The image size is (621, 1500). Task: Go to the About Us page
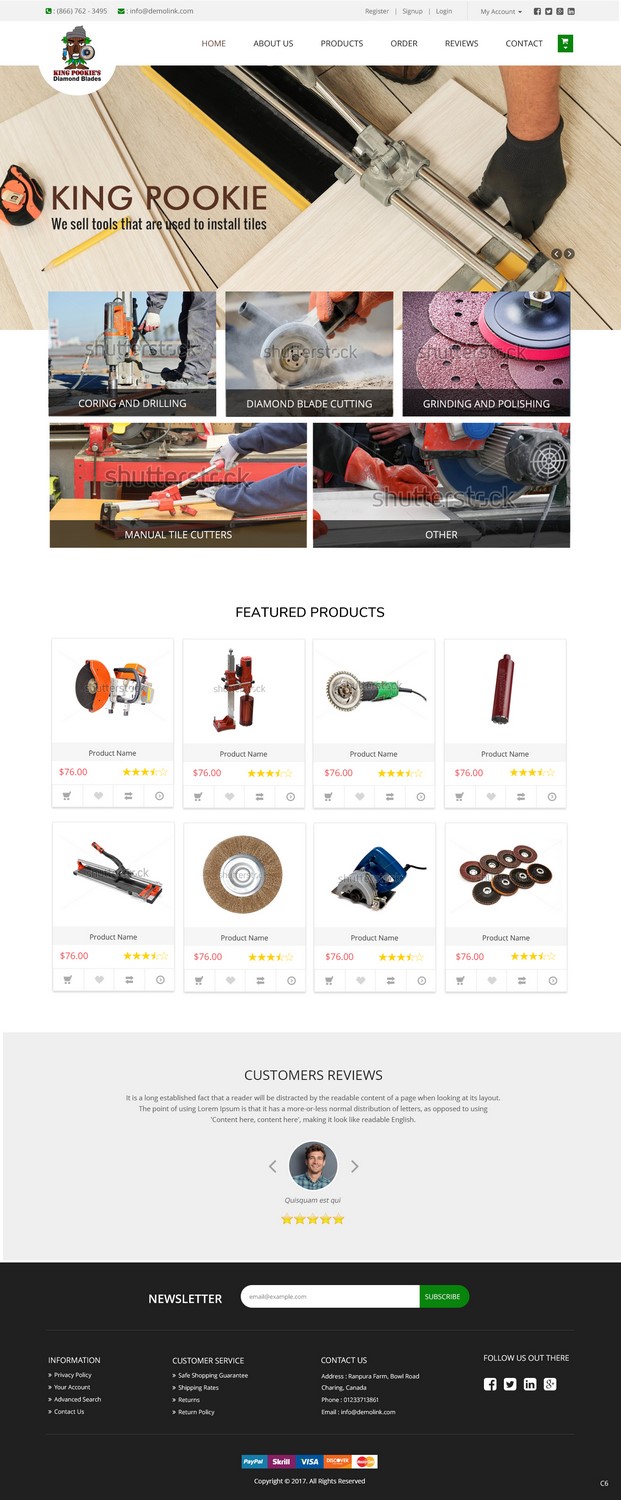(273, 43)
